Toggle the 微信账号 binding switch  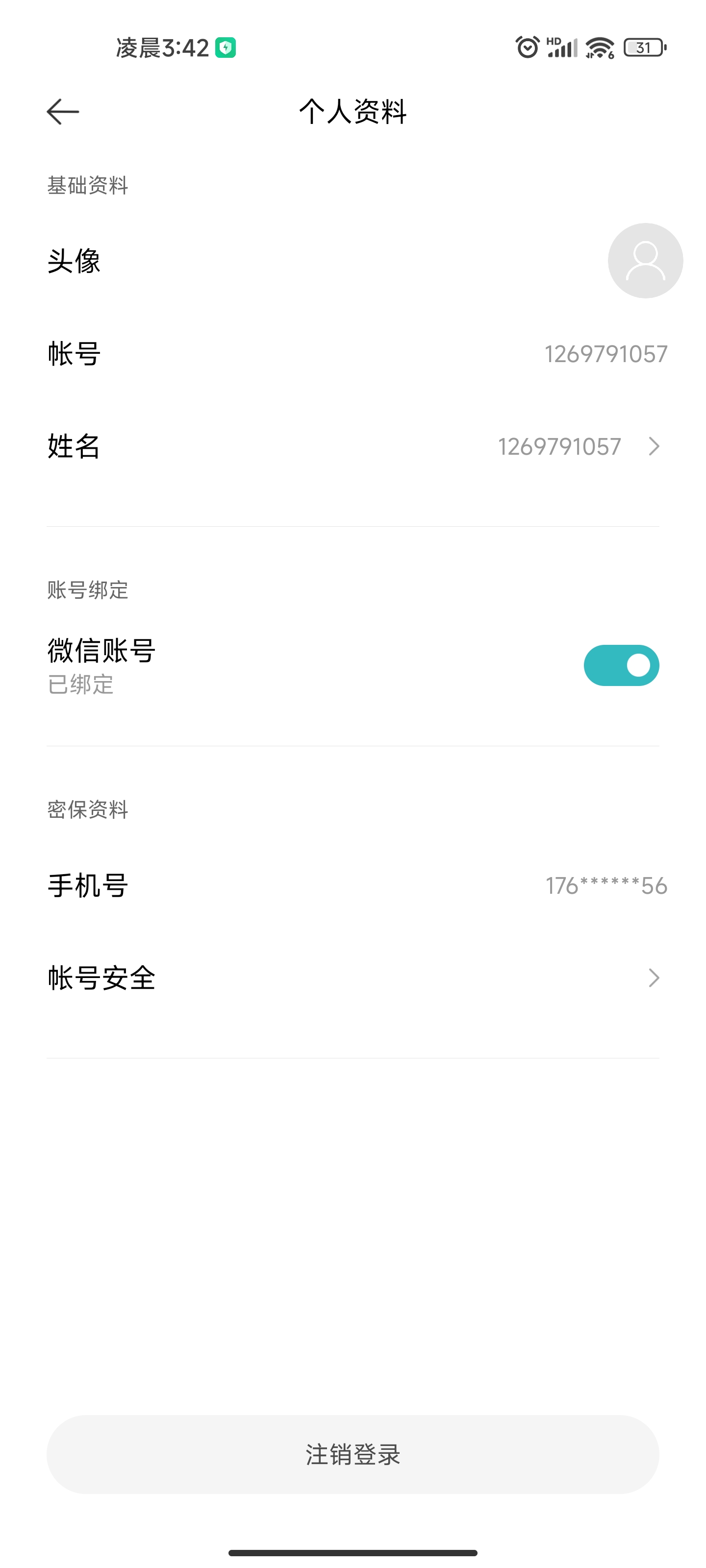click(x=621, y=665)
